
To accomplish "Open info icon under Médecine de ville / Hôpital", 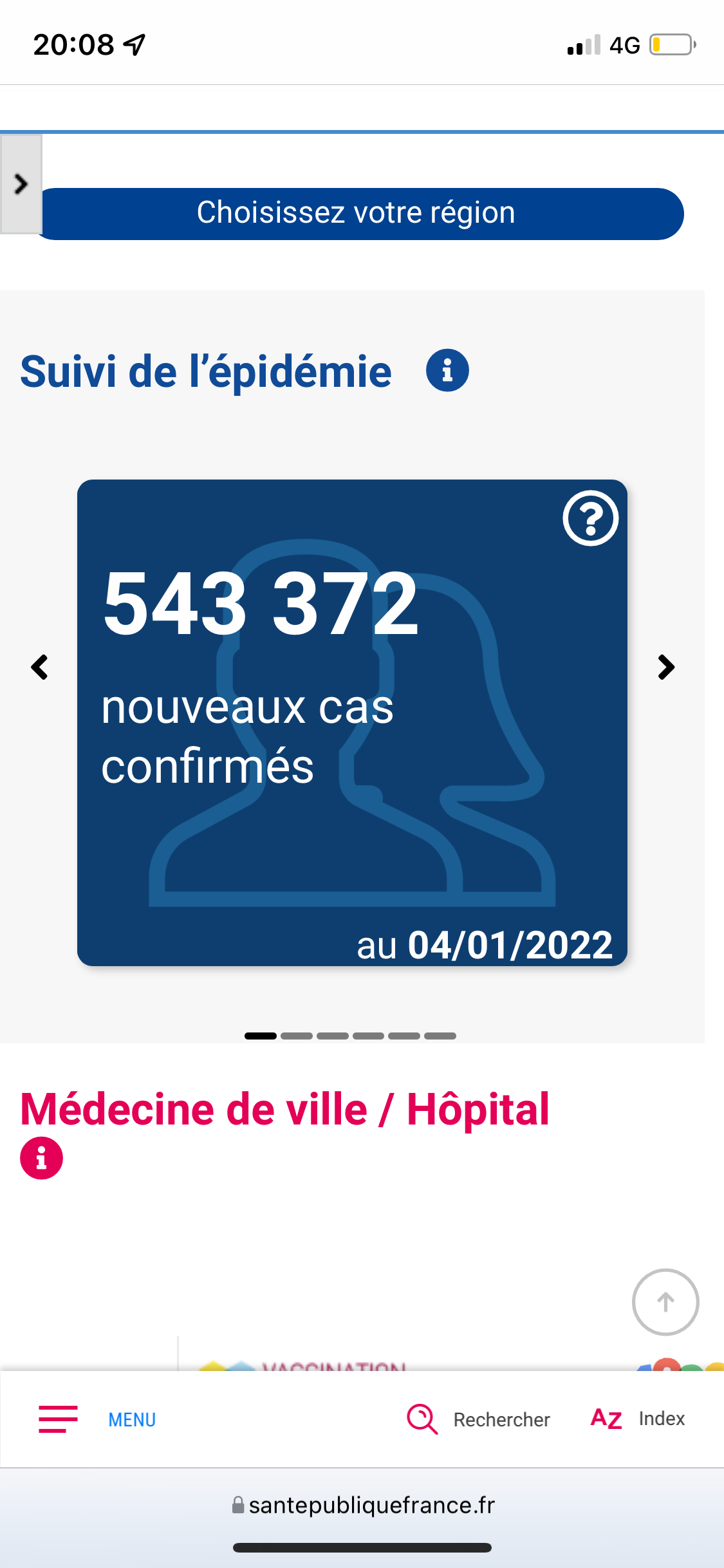I will [x=42, y=1158].
